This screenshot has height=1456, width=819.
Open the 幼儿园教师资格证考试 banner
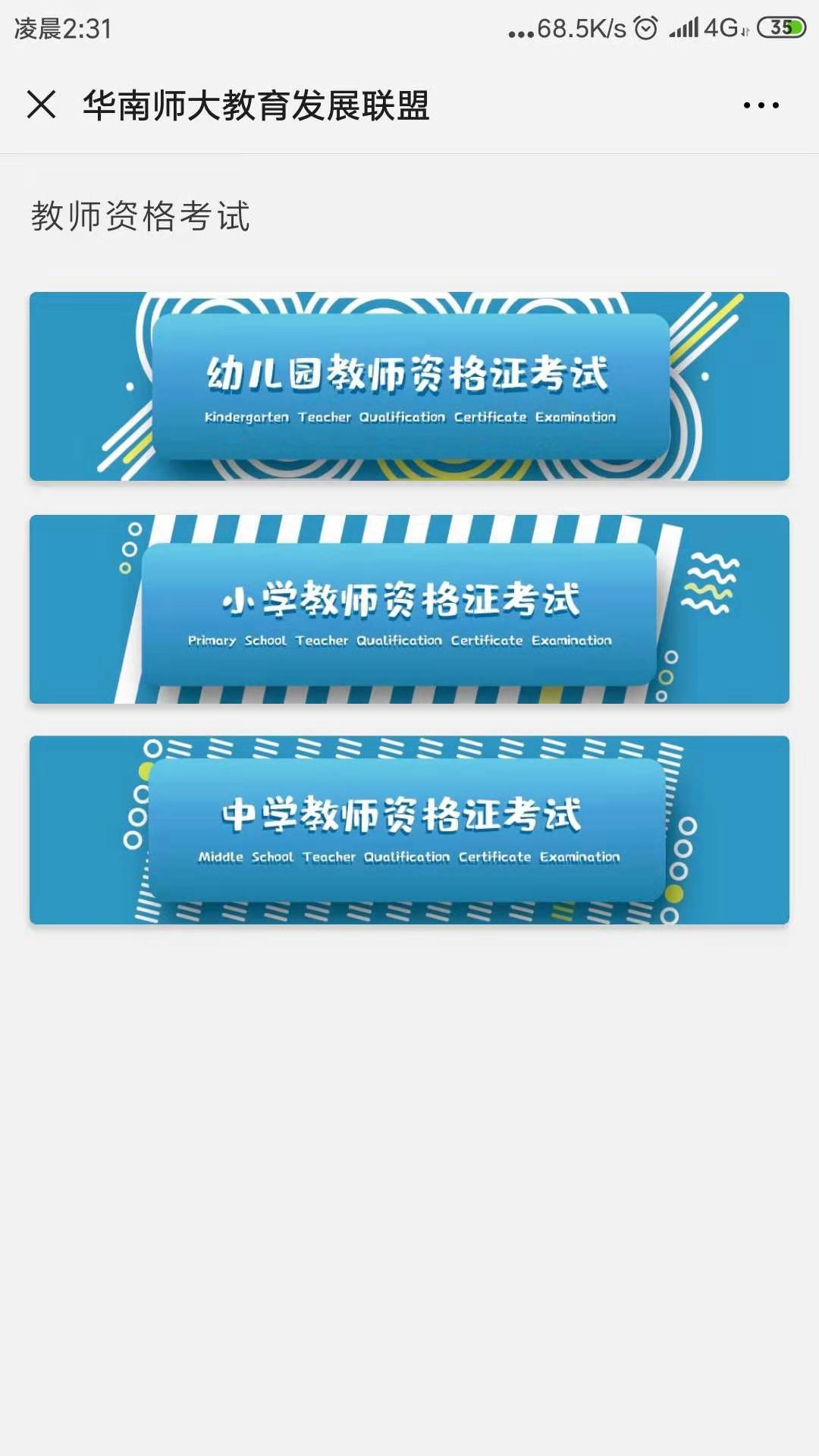coord(409,386)
